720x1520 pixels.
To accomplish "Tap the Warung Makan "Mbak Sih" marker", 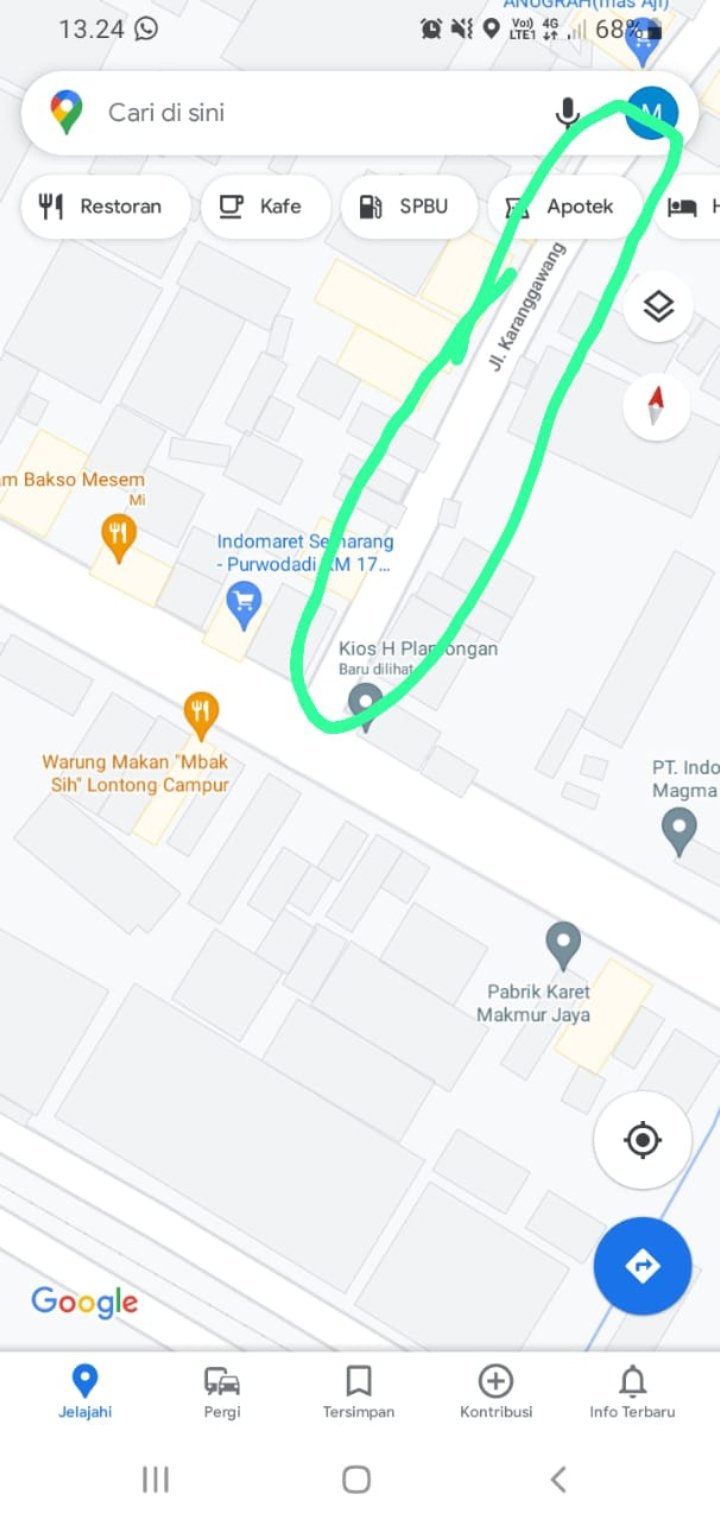I will click(201, 715).
